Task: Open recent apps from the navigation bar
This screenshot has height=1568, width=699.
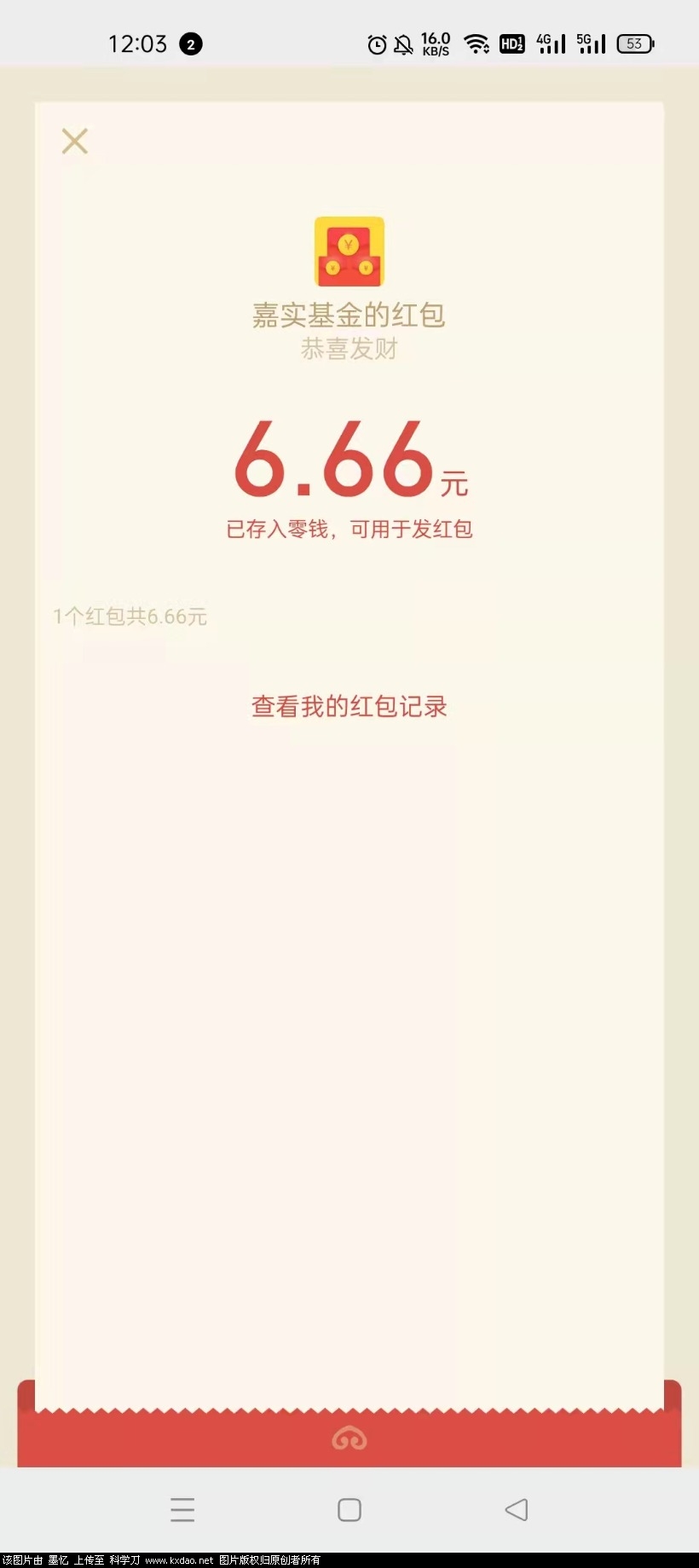Action: (x=182, y=1510)
